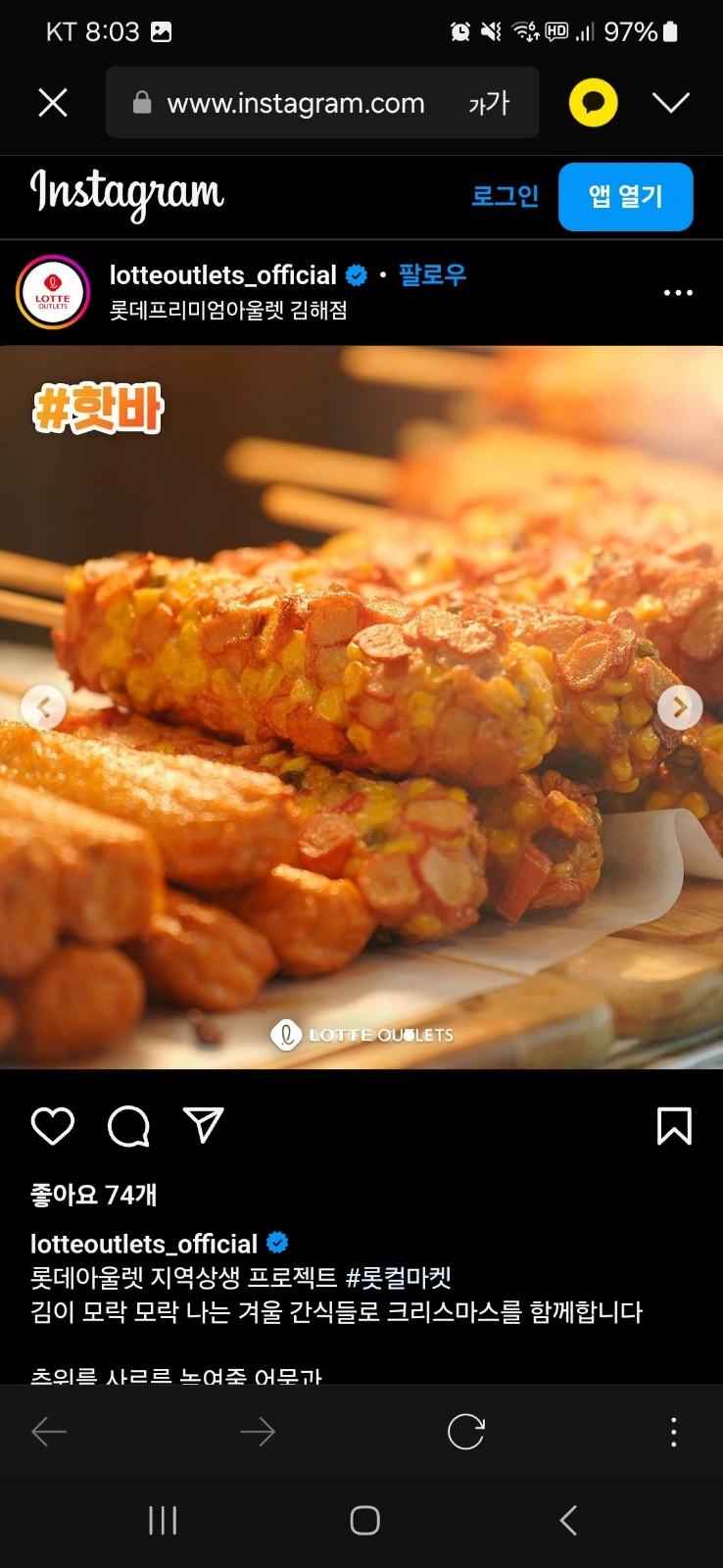Viewport: 723px width, 1568px height.
Task: Open comments with speech bubble icon
Action: (128, 1126)
